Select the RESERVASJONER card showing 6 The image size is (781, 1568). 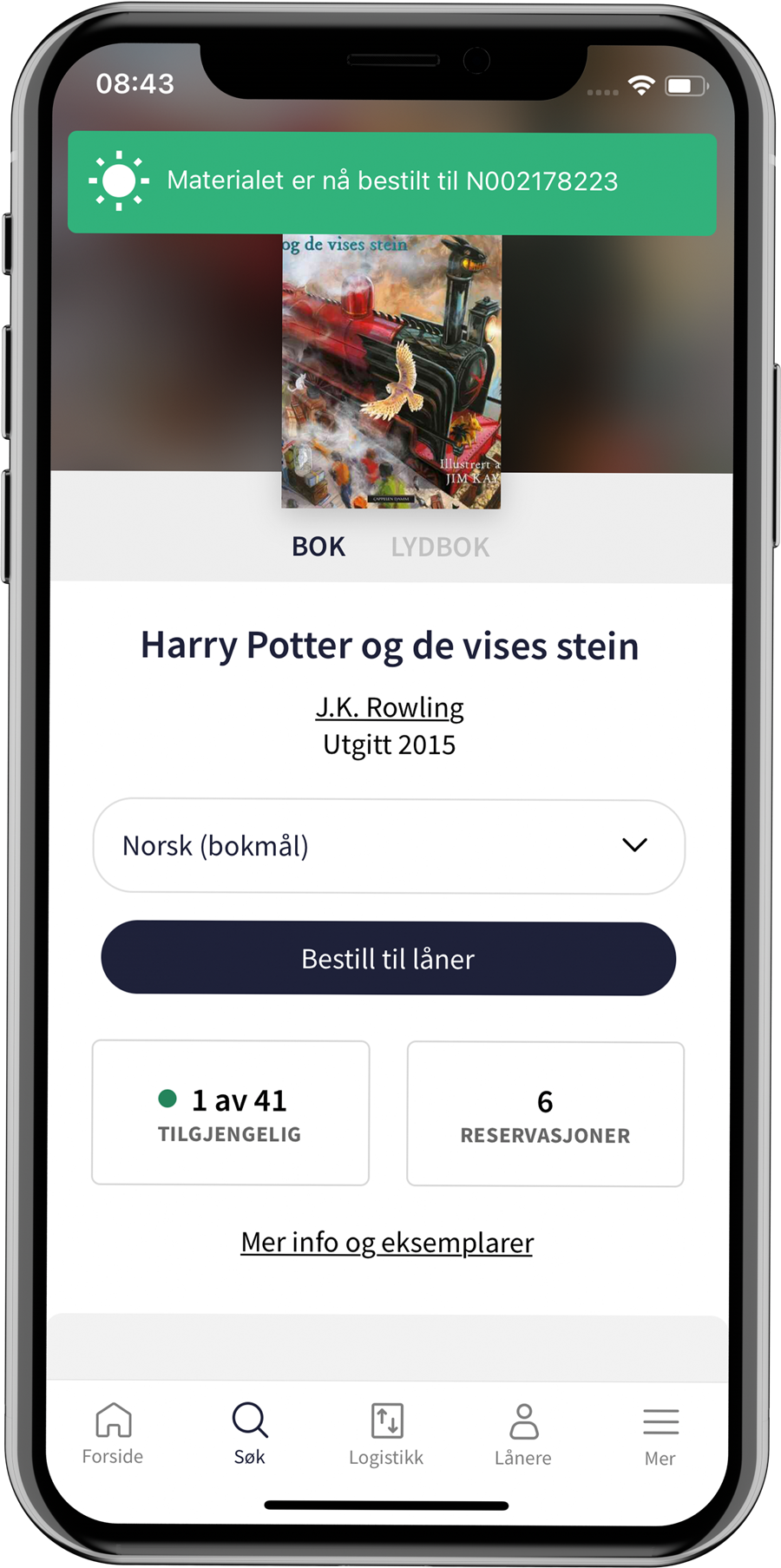point(544,1113)
